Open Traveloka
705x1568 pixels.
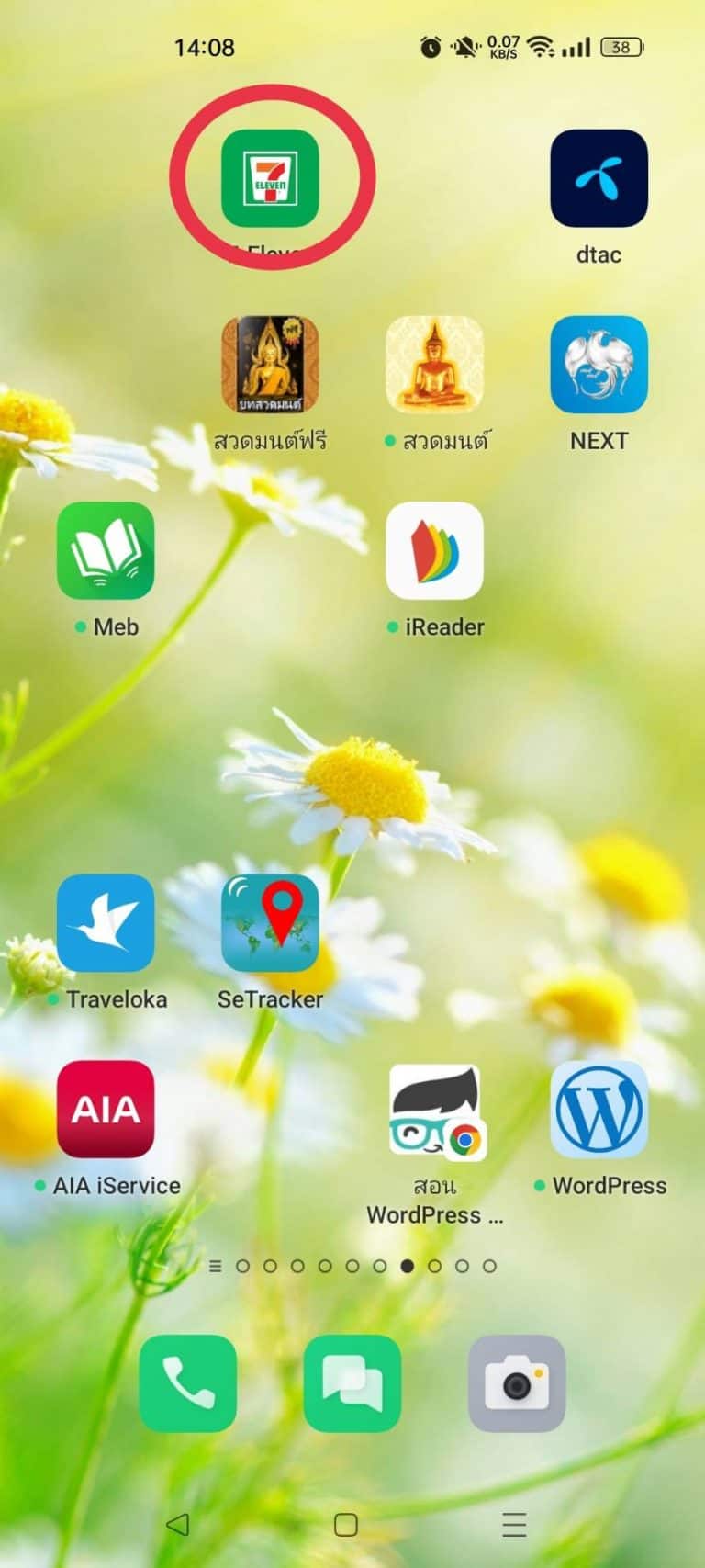(106, 923)
